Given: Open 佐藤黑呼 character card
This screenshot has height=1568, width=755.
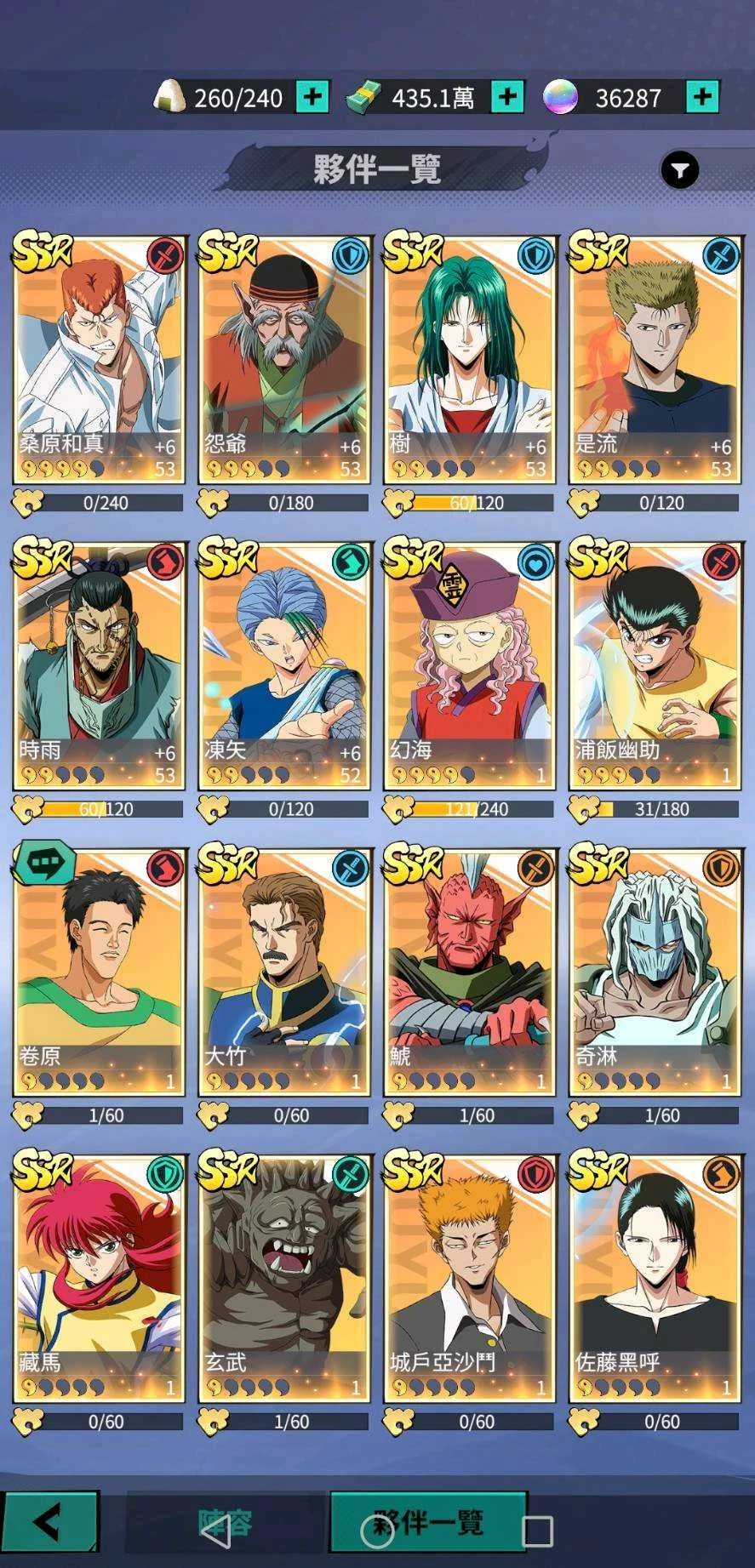Looking at the screenshot, I should click(655, 1279).
